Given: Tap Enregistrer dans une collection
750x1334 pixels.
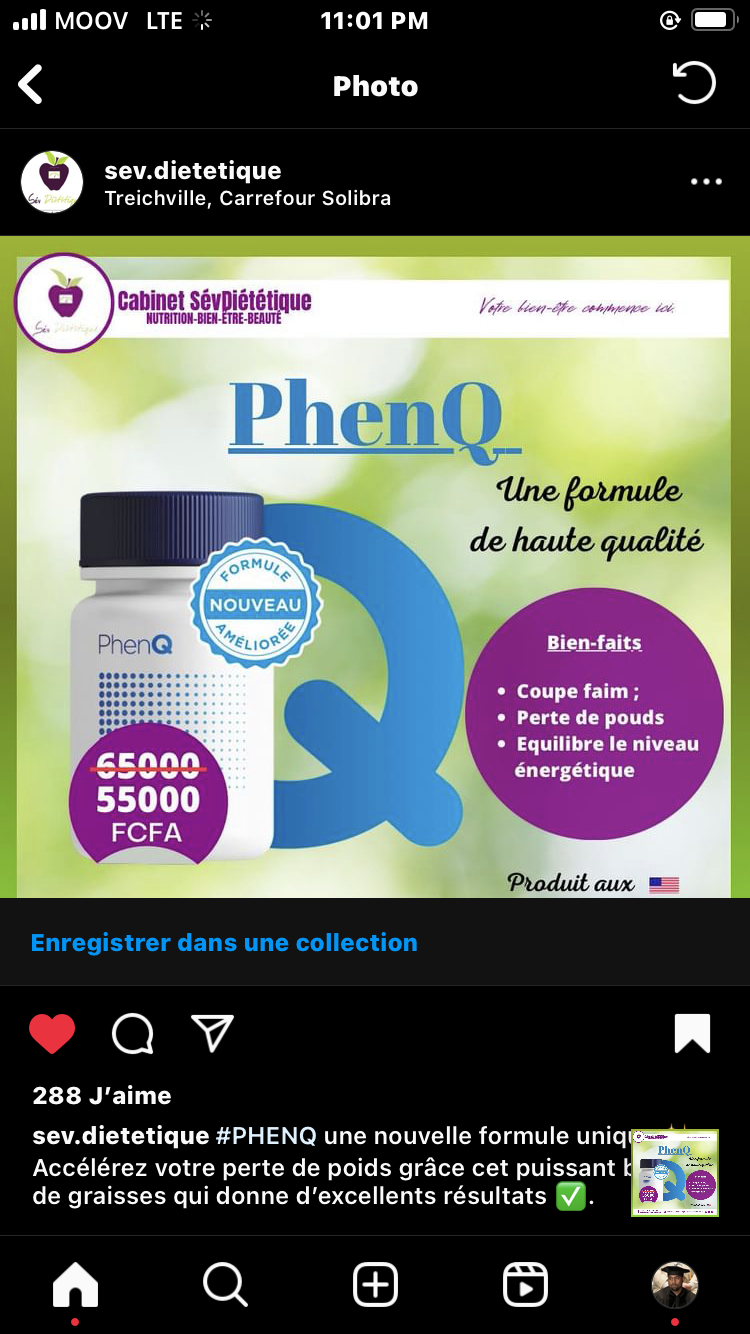Looking at the screenshot, I should [x=224, y=942].
